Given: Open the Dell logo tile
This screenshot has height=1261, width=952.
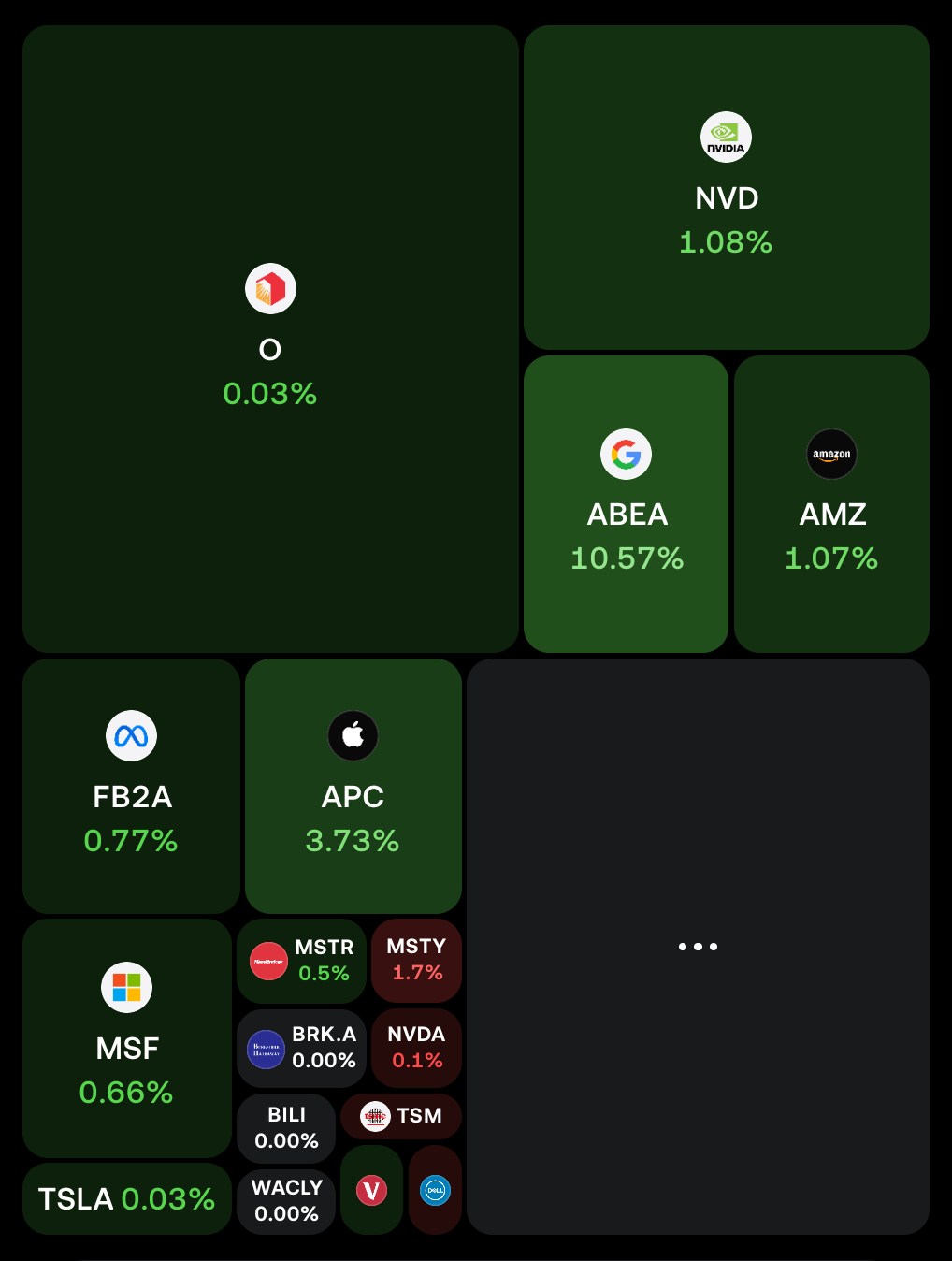Looking at the screenshot, I should (x=435, y=1190).
